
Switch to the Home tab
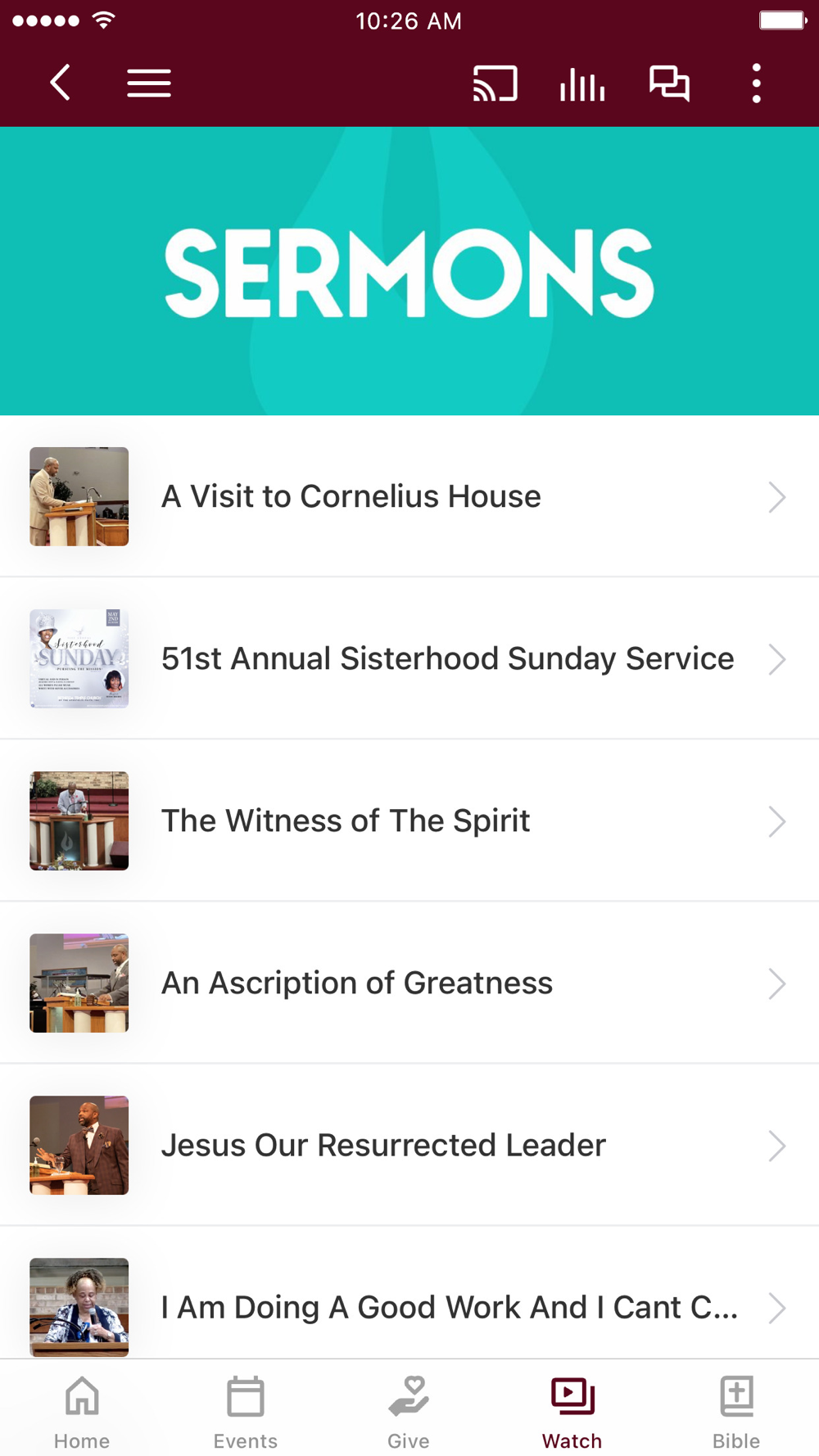[x=82, y=1412]
